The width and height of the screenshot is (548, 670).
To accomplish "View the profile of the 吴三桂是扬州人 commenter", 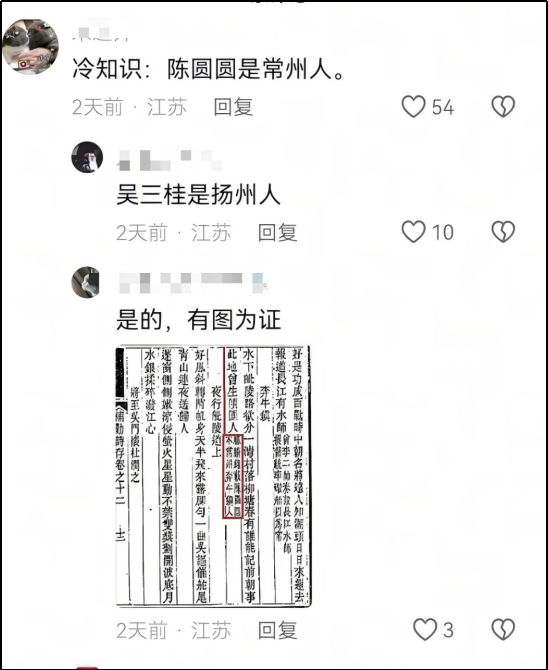I will 87,157.
